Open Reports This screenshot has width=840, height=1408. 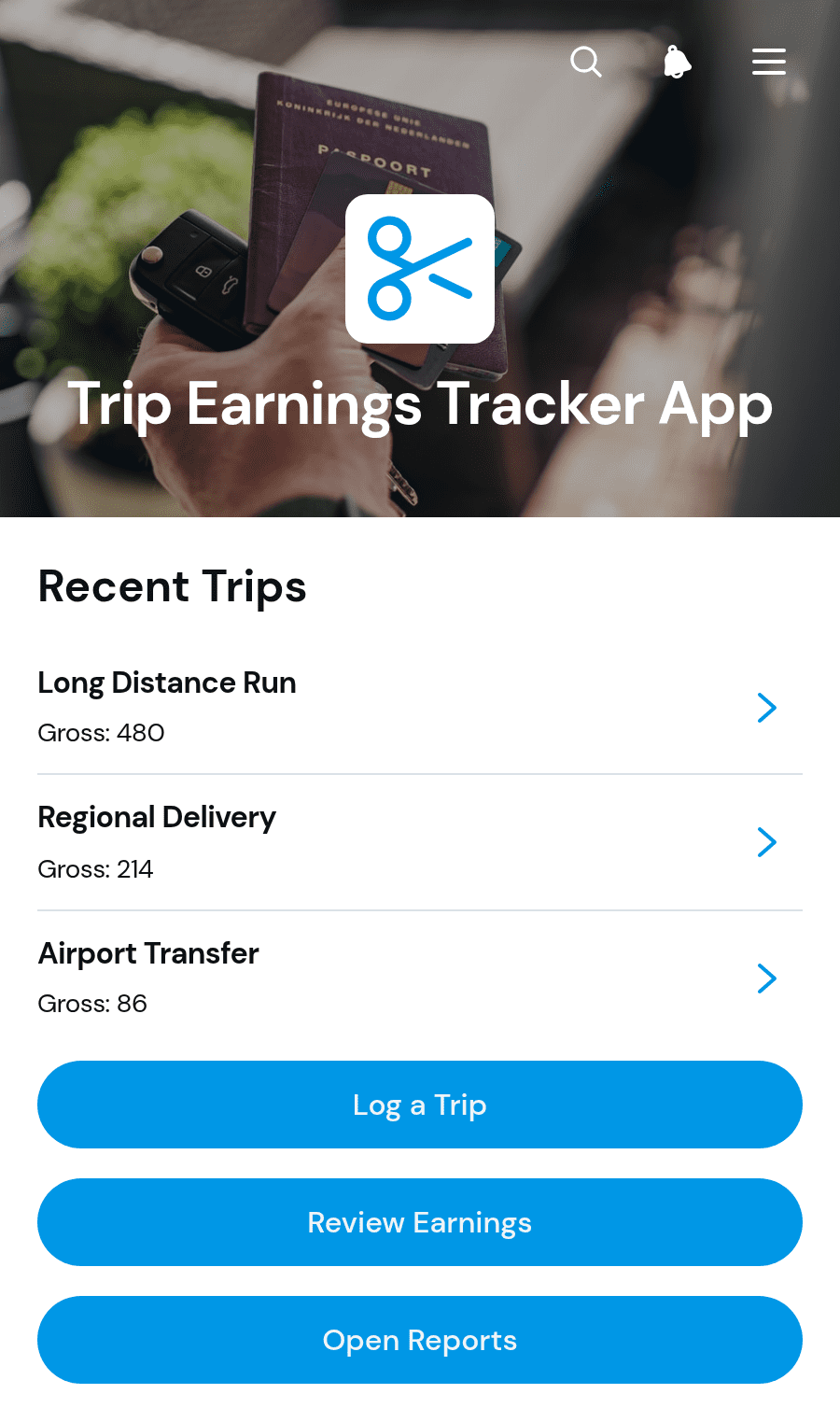coord(420,1340)
